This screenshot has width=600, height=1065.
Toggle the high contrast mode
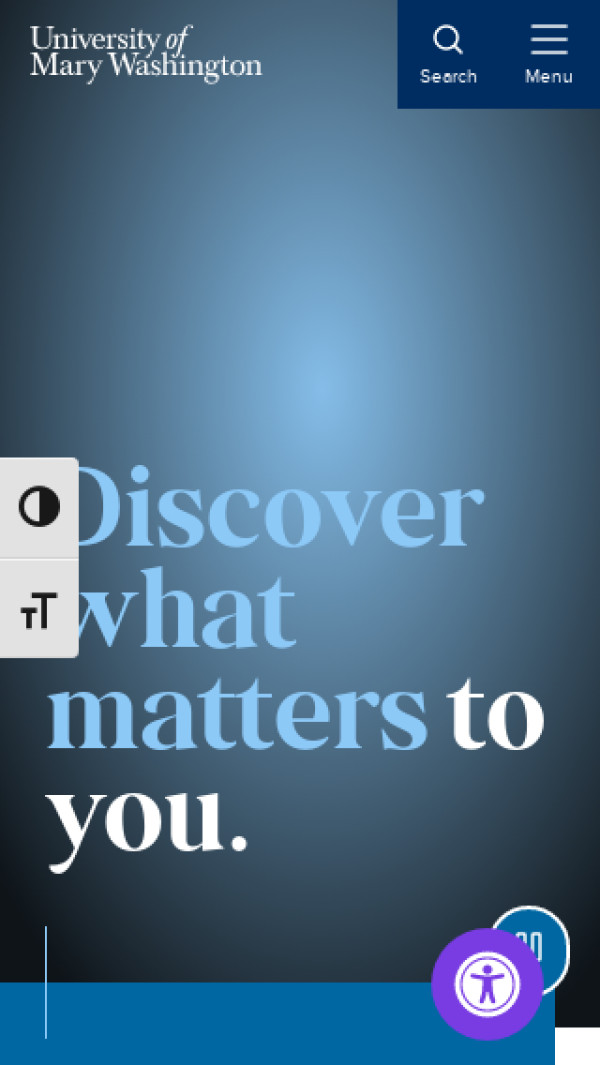[x=39, y=507]
